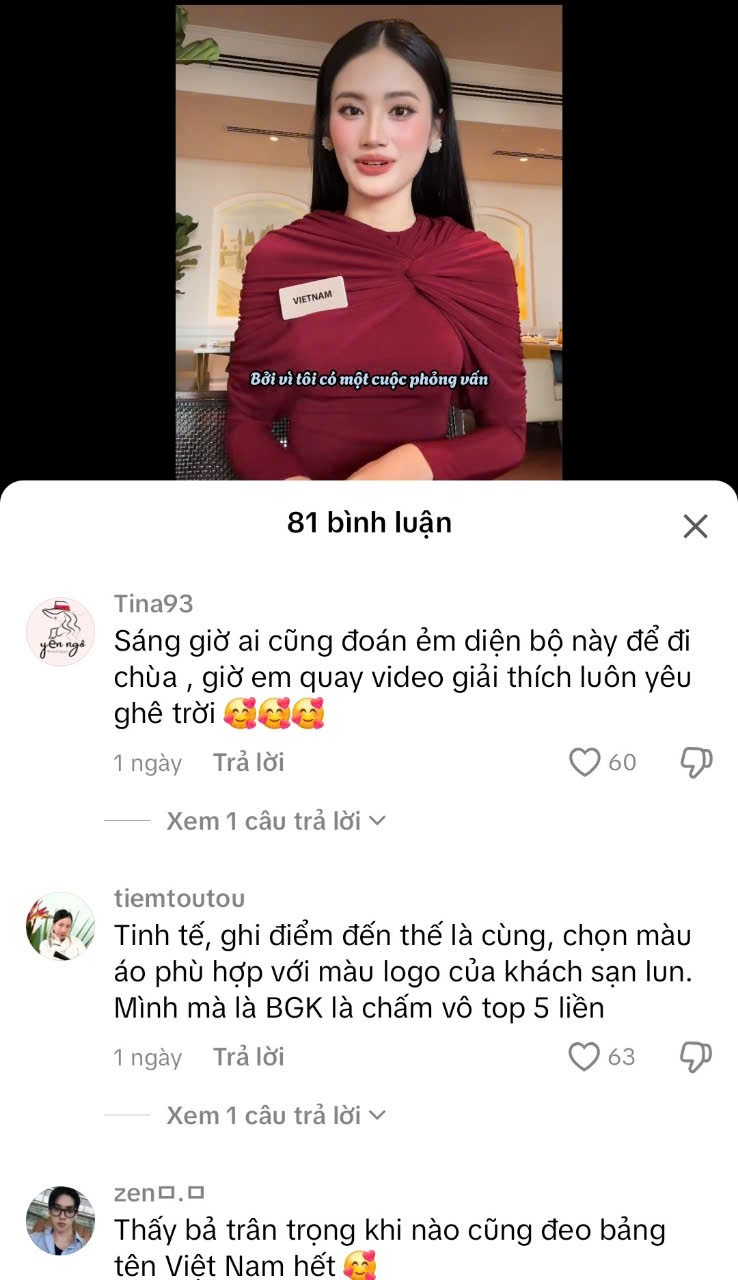Dislike Tina93's comment
This screenshot has width=738, height=1280.
pos(696,762)
